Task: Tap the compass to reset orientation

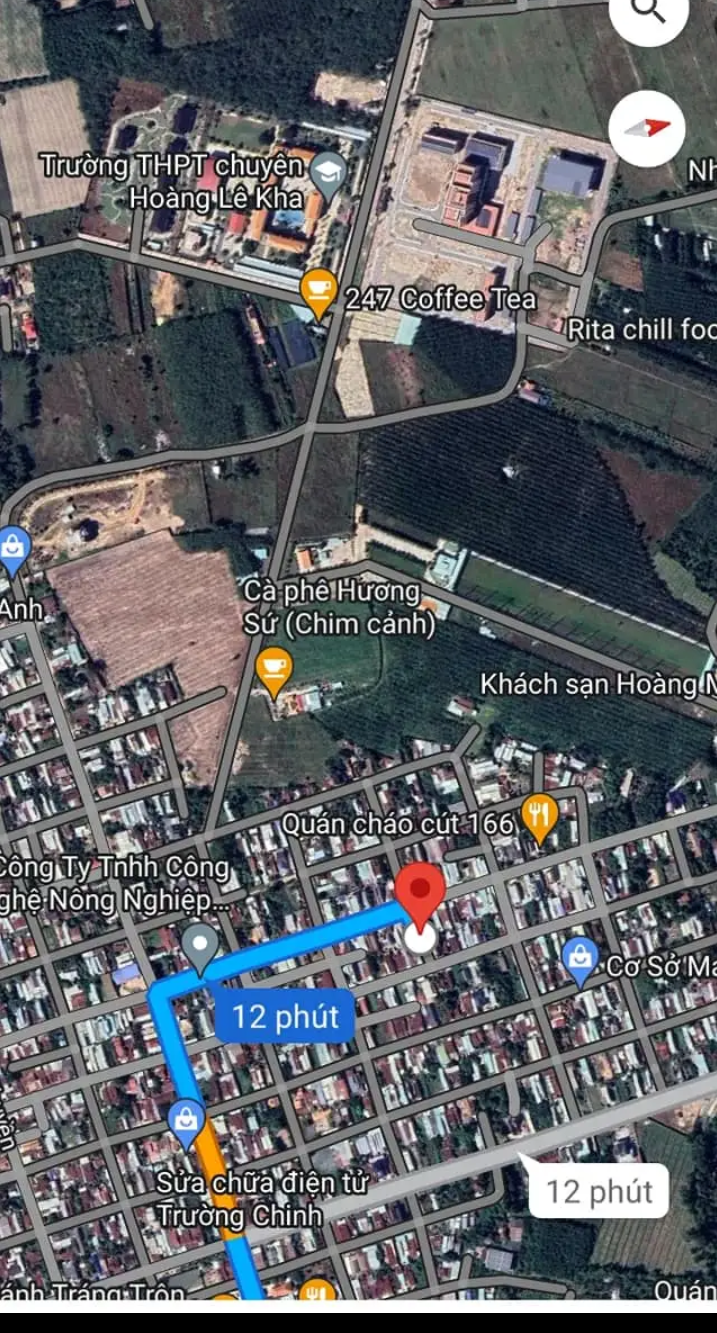Action: click(647, 128)
